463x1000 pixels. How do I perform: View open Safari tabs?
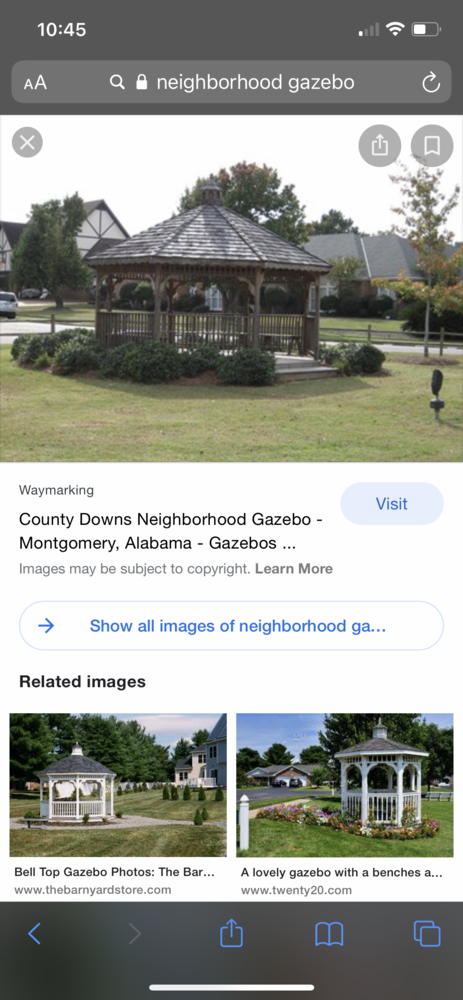(427, 934)
